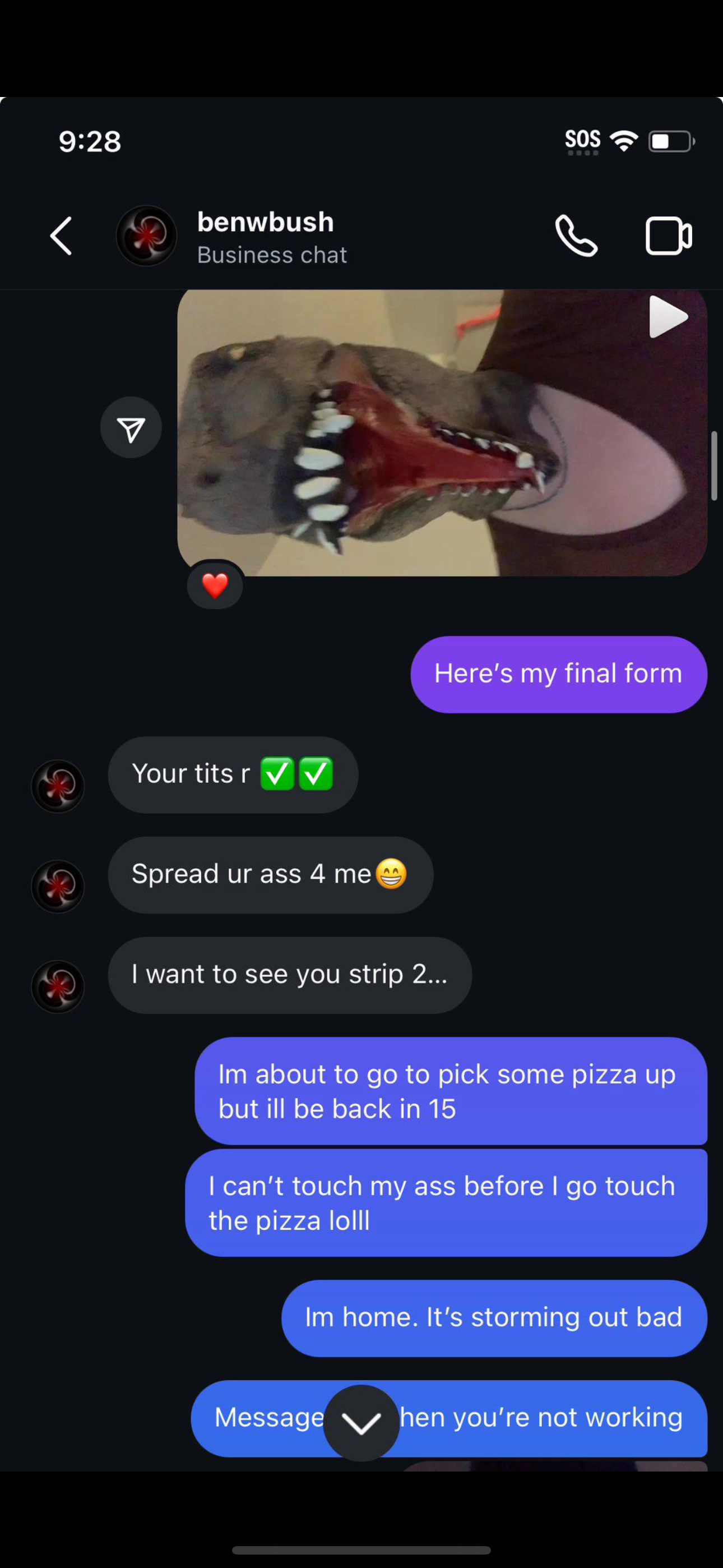Image resolution: width=723 pixels, height=1568 pixels.
Task: Open the heart reaction on the video
Action: click(215, 585)
